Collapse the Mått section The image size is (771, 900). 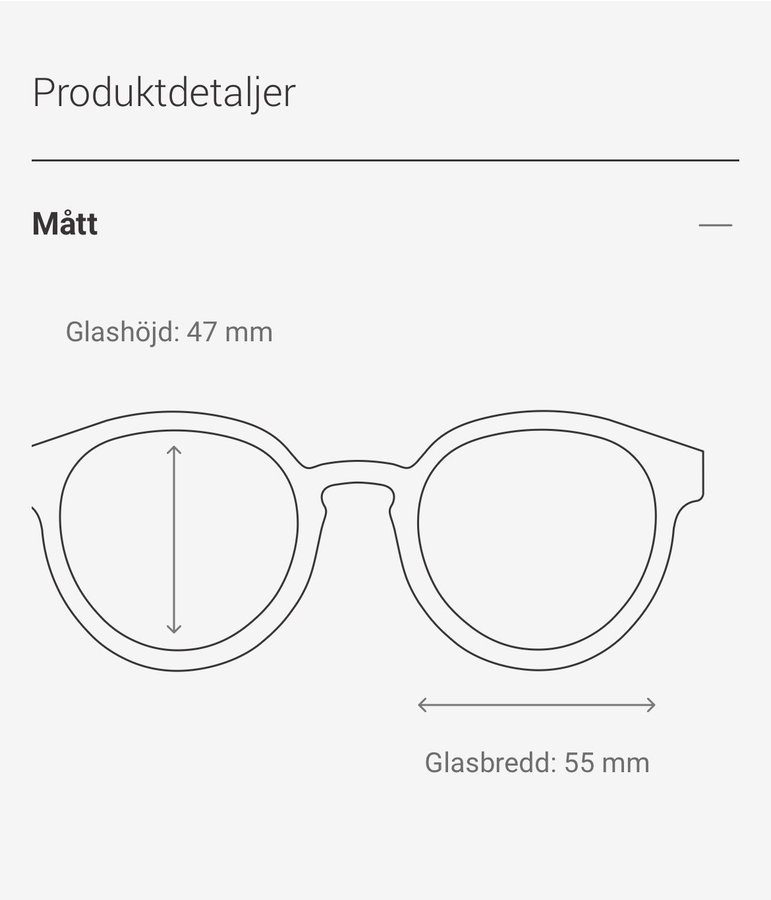point(715,225)
